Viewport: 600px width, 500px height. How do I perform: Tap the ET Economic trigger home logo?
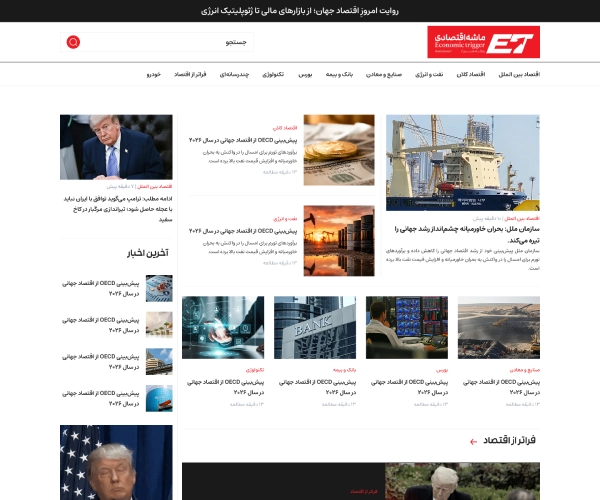[484, 42]
